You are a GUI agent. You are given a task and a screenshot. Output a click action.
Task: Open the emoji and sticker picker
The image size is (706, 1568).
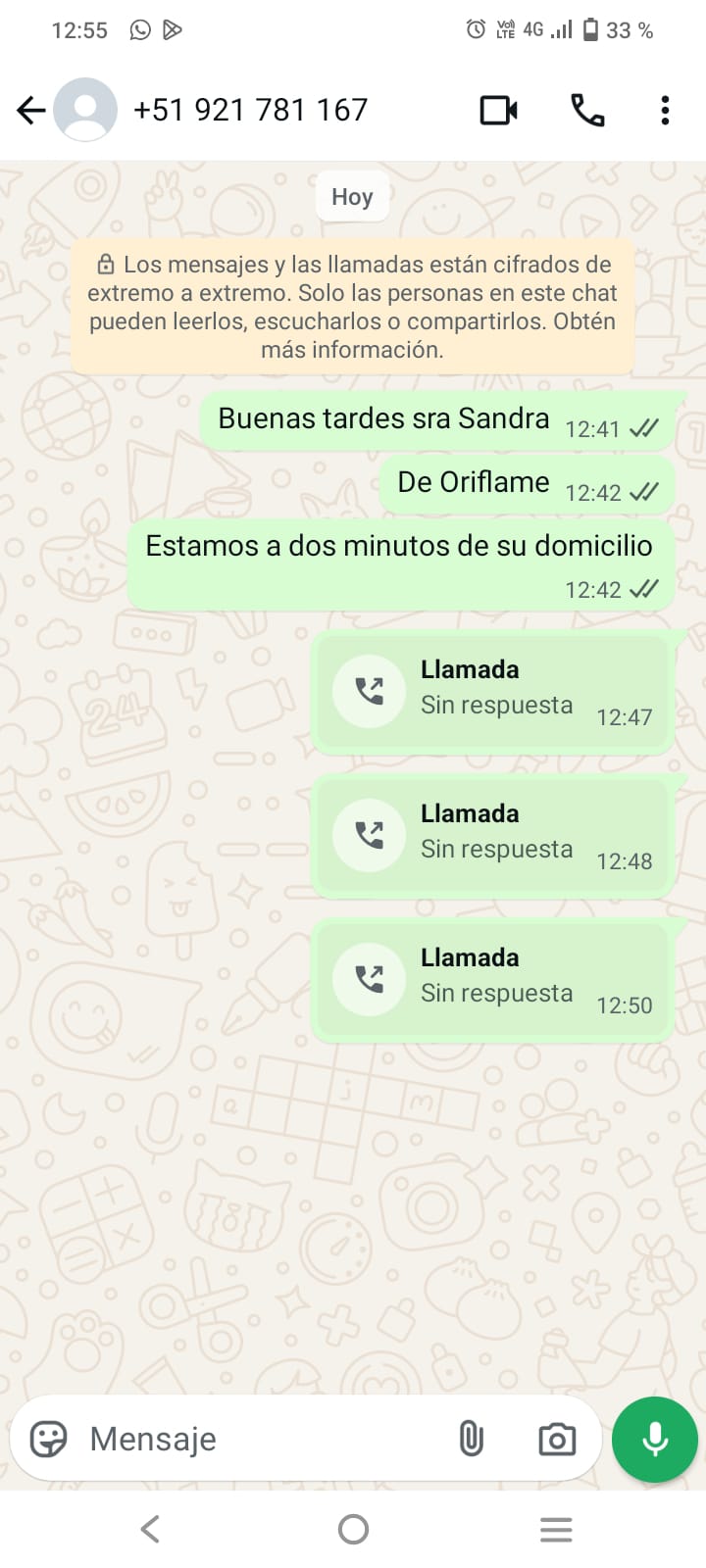48,1439
